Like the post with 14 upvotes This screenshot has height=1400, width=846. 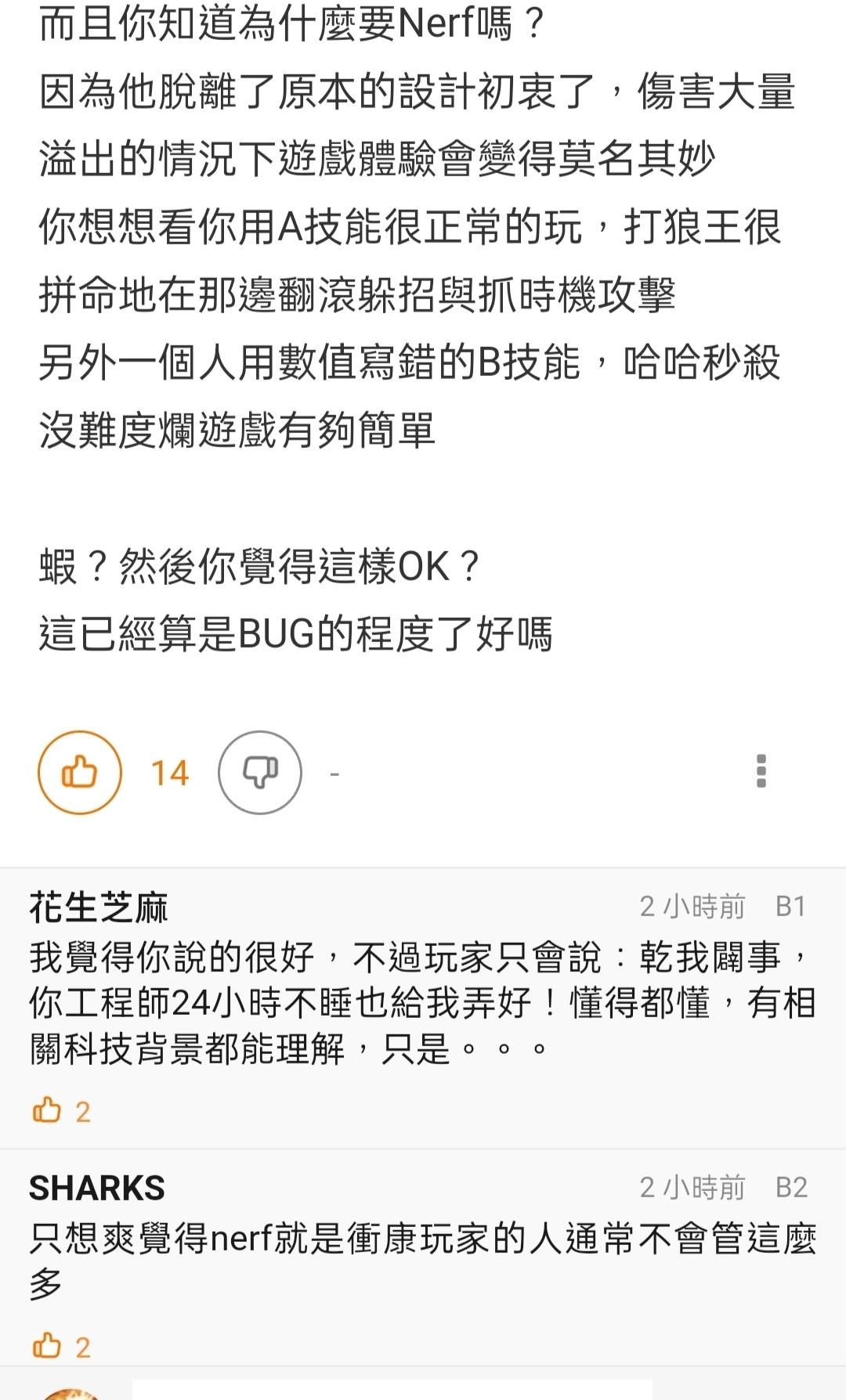pos(80,773)
